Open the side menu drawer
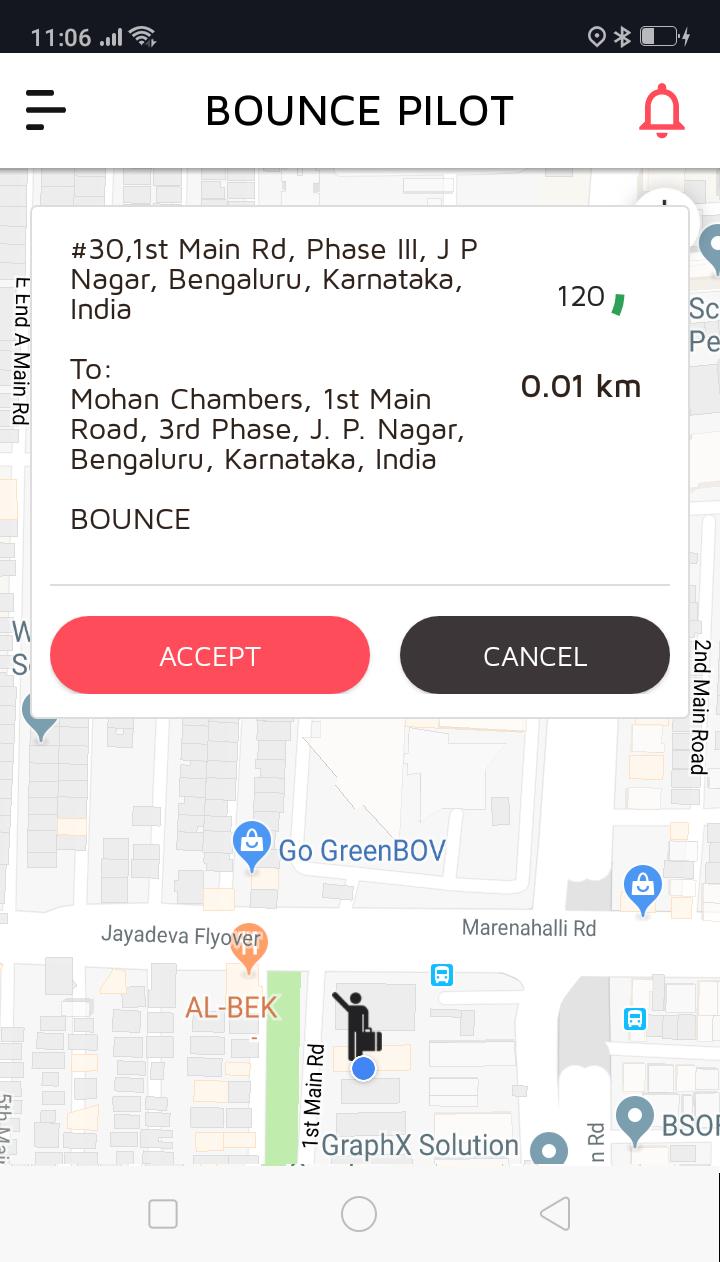Screen dimensions: 720x1262 point(46,110)
